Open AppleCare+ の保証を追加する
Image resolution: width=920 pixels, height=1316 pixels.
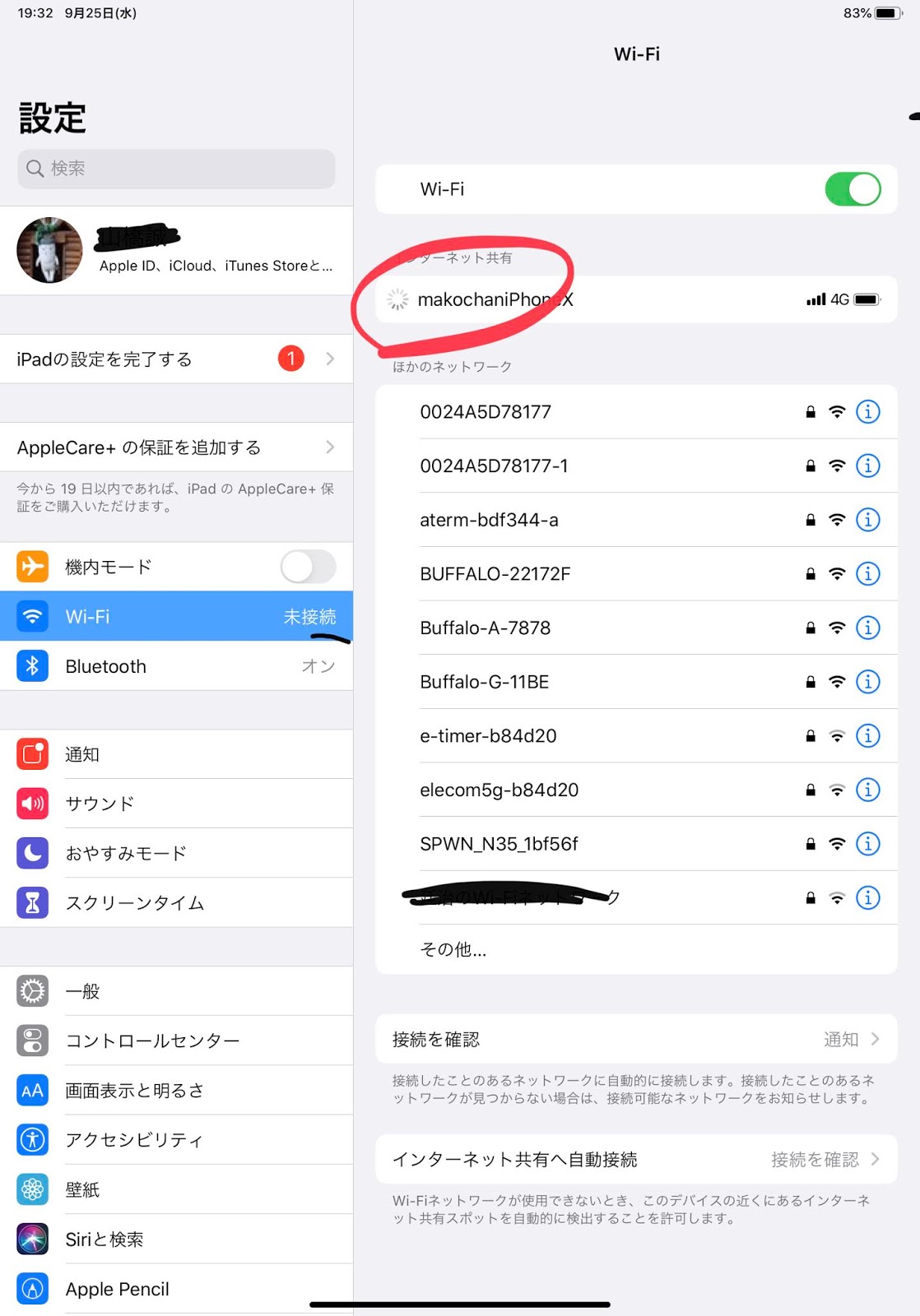coord(176,447)
